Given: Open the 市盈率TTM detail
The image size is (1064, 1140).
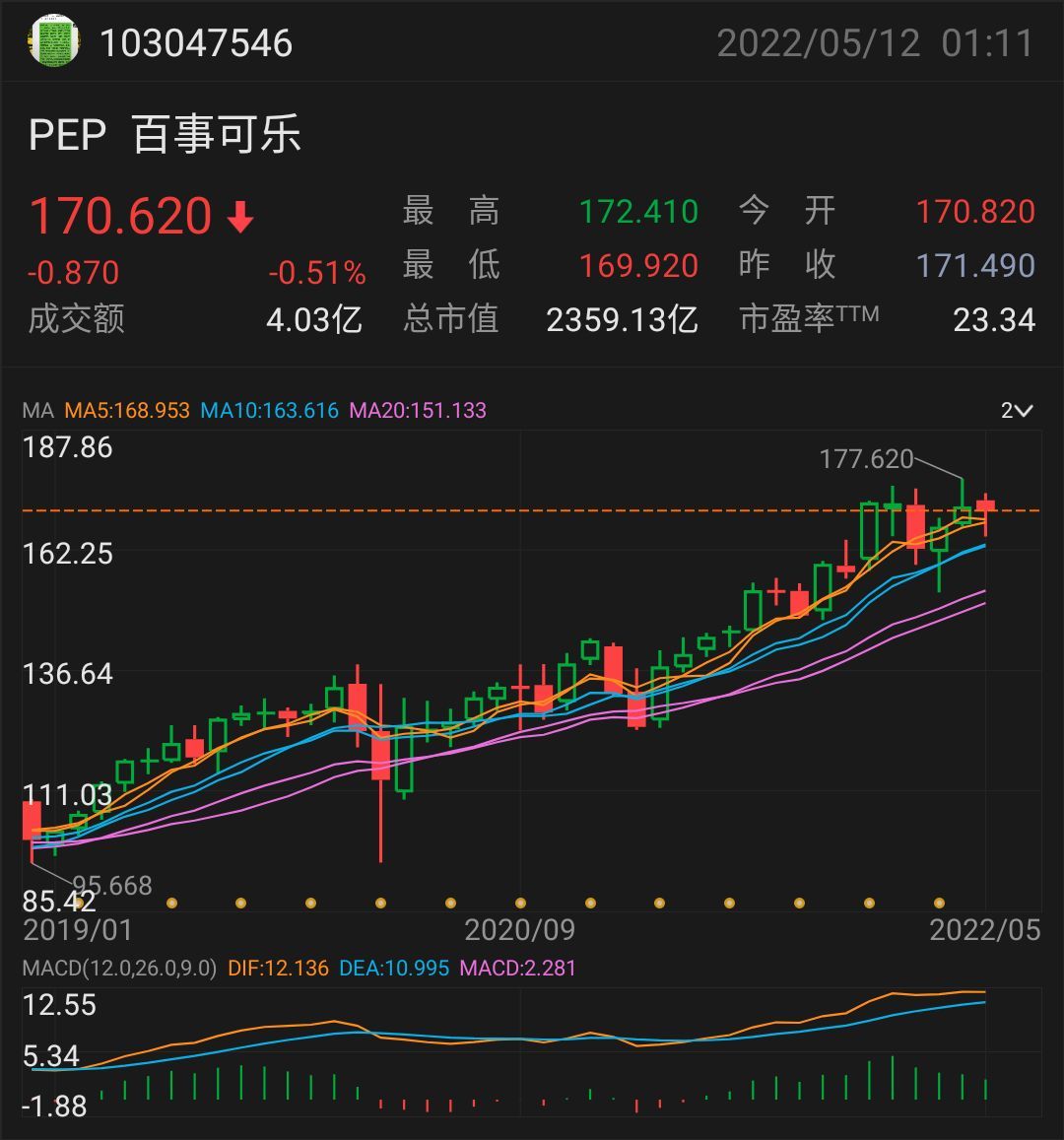Looking at the screenshot, I should click(810, 317).
